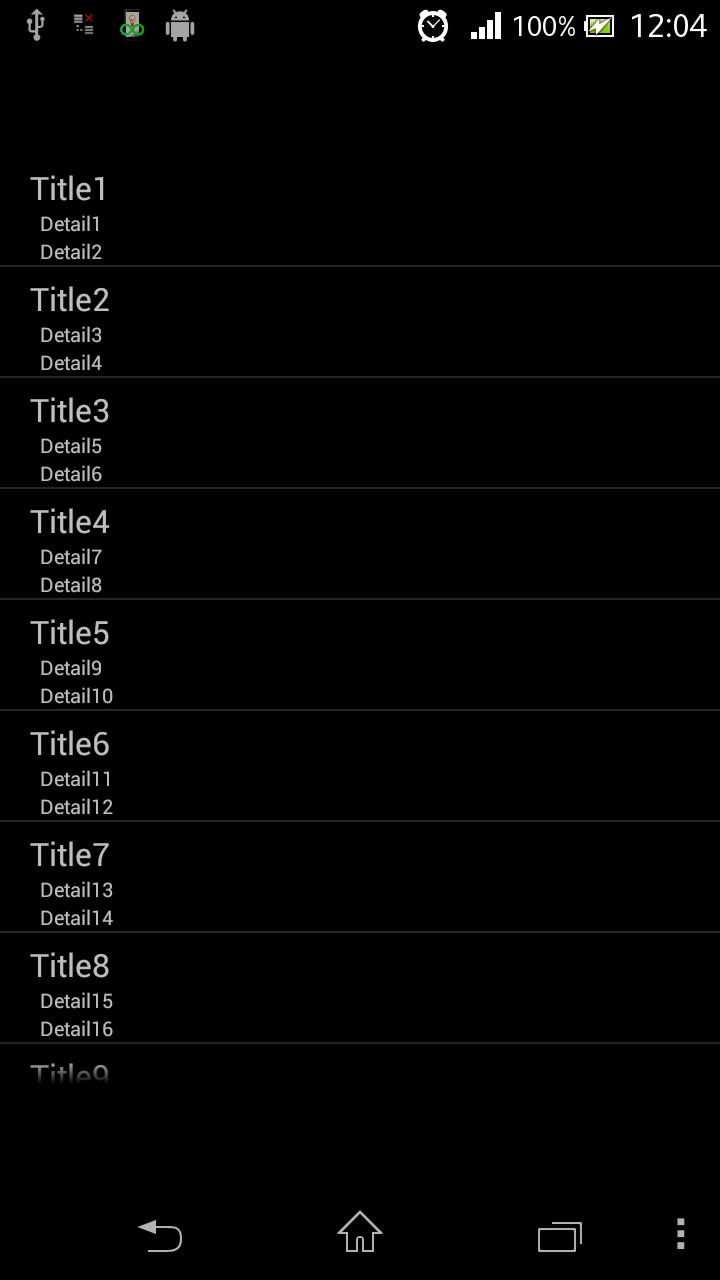Select Detail9 under Title5
The image size is (720, 1280).
tap(70, 668)
